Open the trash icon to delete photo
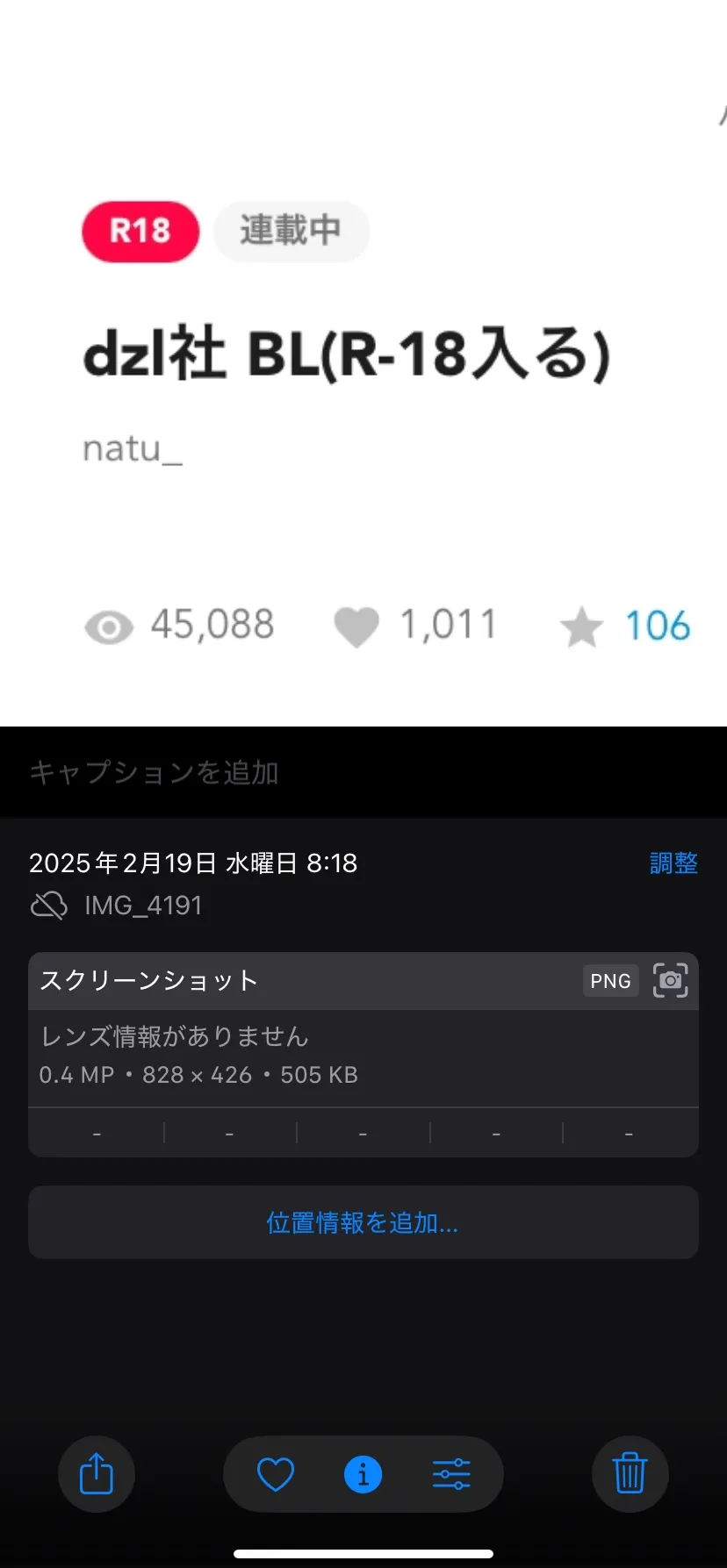Image resolution: width=727 pixels, height=1568 pixels. point(630,1474)
